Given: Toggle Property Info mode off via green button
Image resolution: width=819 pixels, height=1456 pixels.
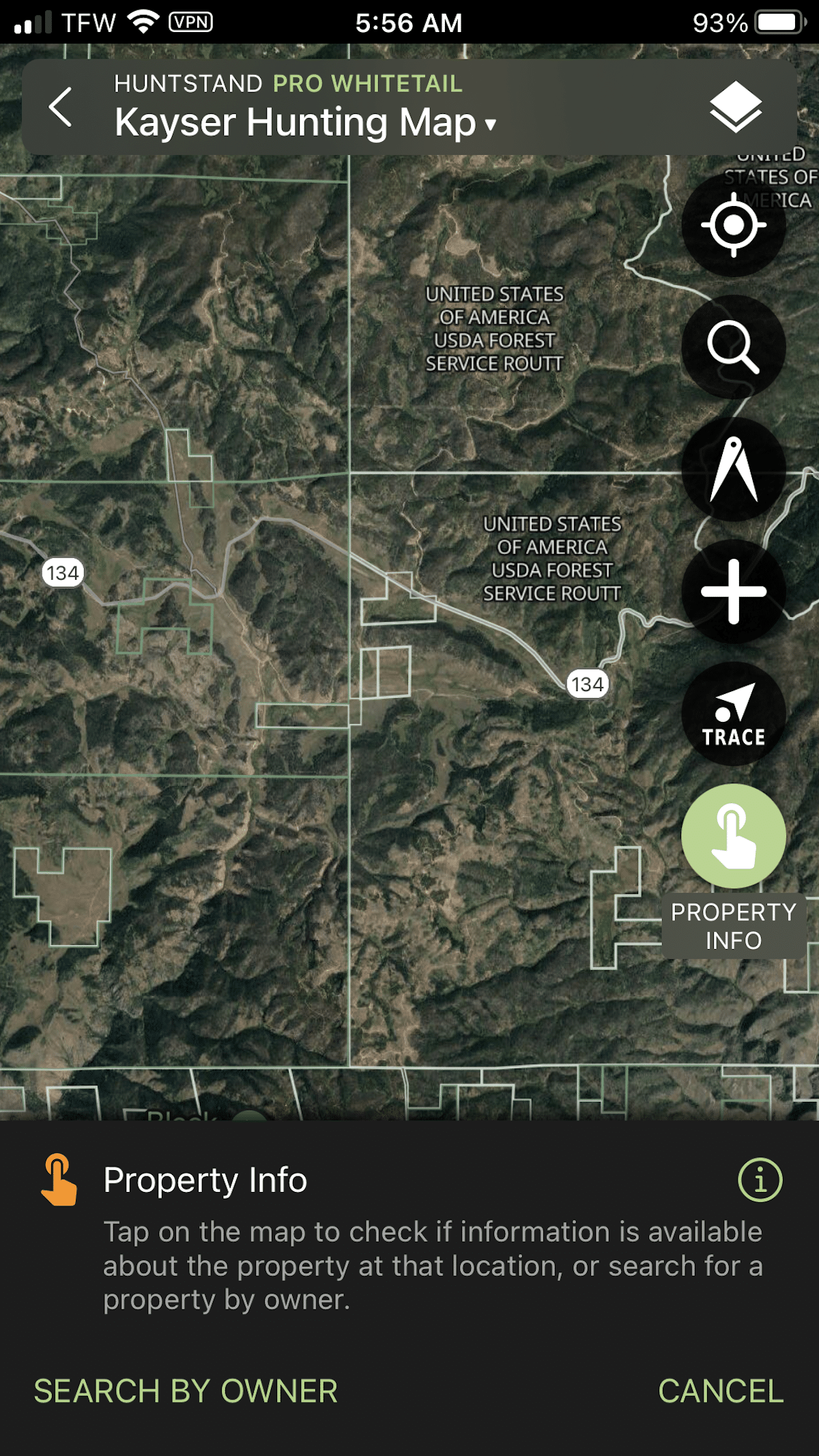Looking at the screenshot, I should coord(734,835).
